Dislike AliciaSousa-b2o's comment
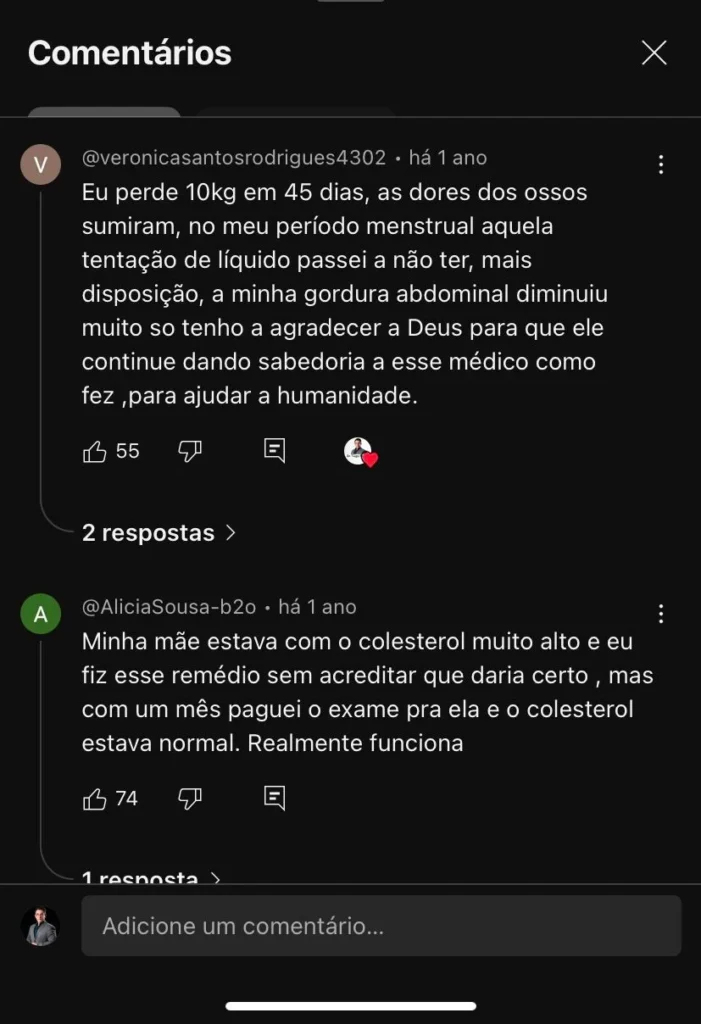Screen dimensions: 701x1024 (x=190, y=799)
